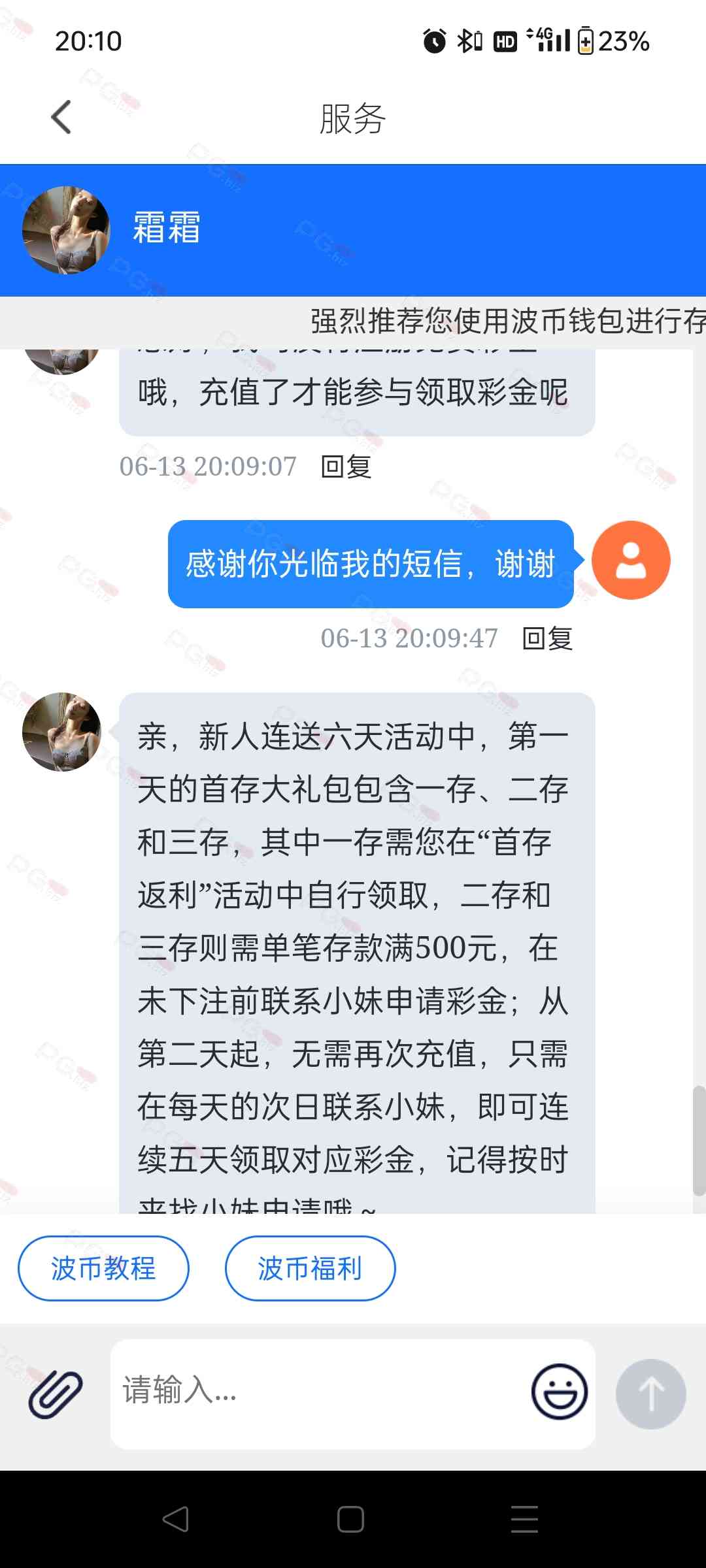Open the system recent apps button

coord(524,1519)
